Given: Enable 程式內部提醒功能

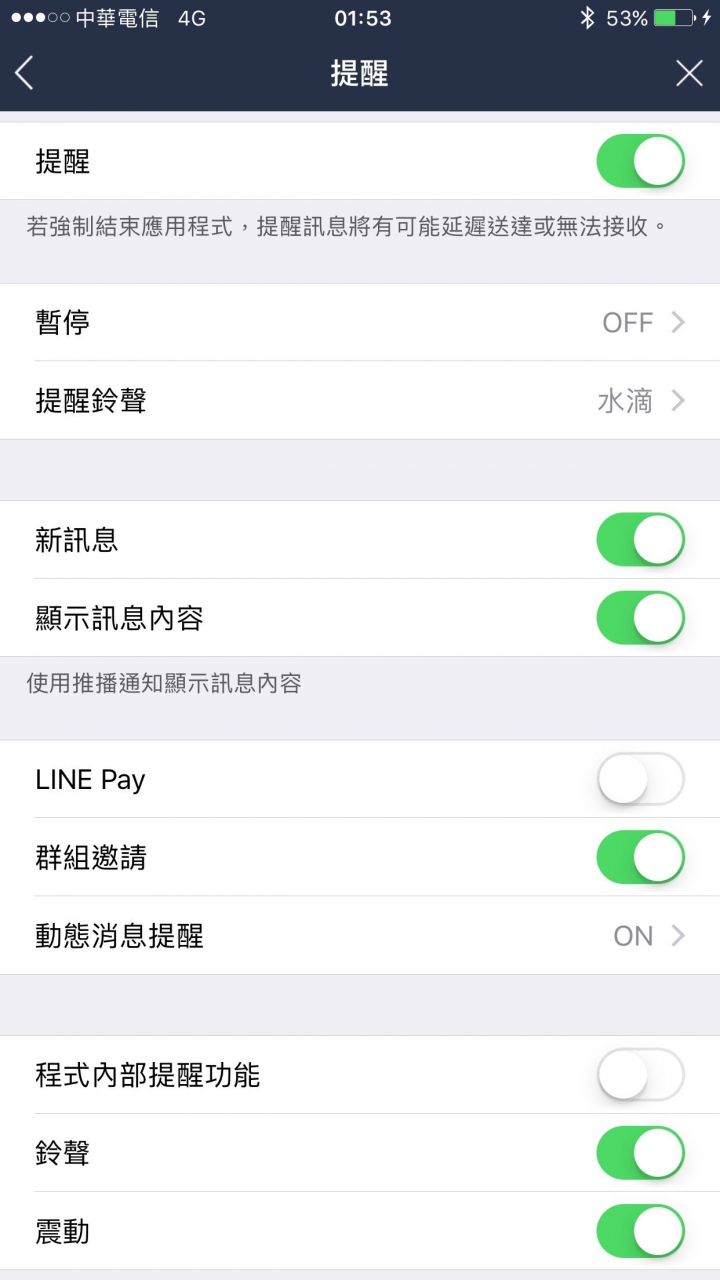Looking at the screenshot, I should (x=640, y=1075).
